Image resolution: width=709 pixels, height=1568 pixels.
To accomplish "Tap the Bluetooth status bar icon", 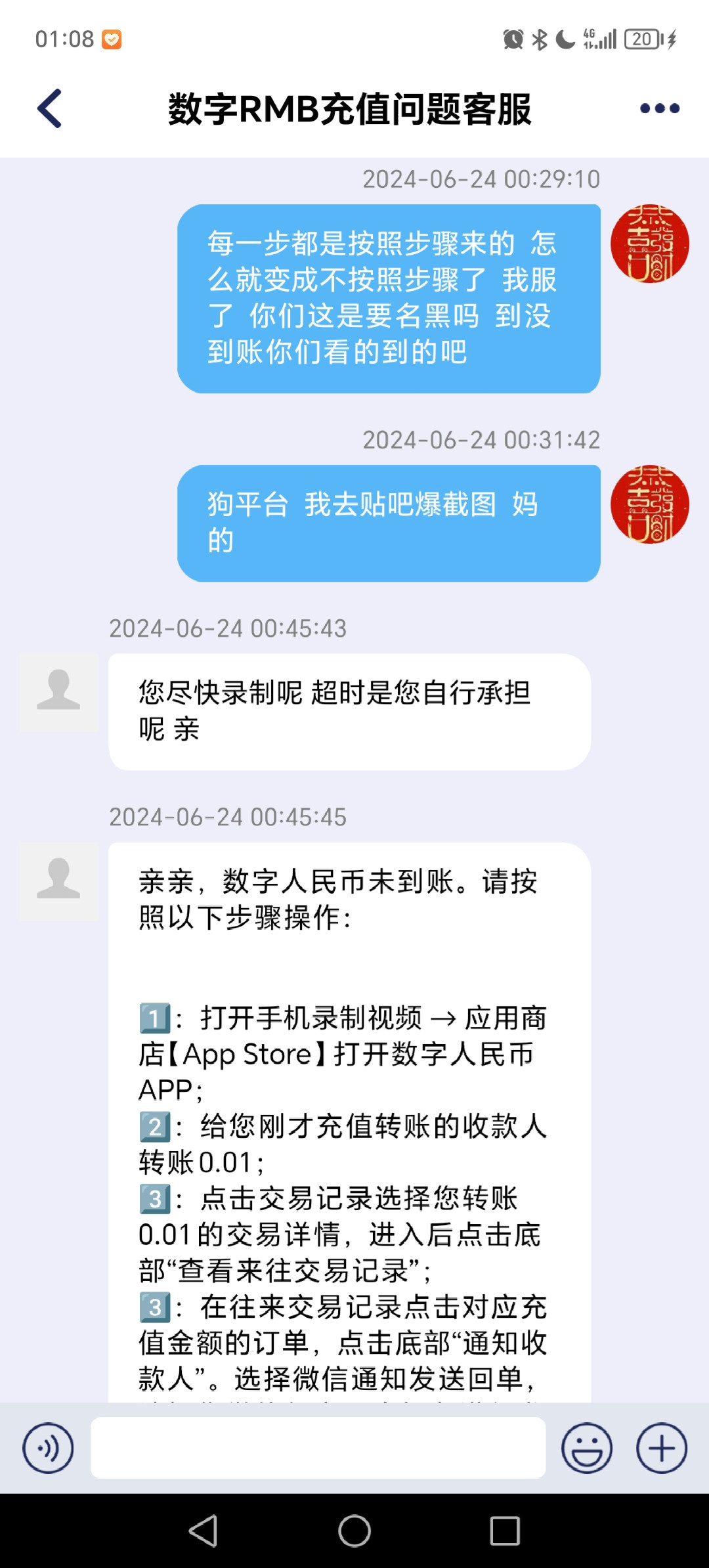I will click(x=540, y=38).
